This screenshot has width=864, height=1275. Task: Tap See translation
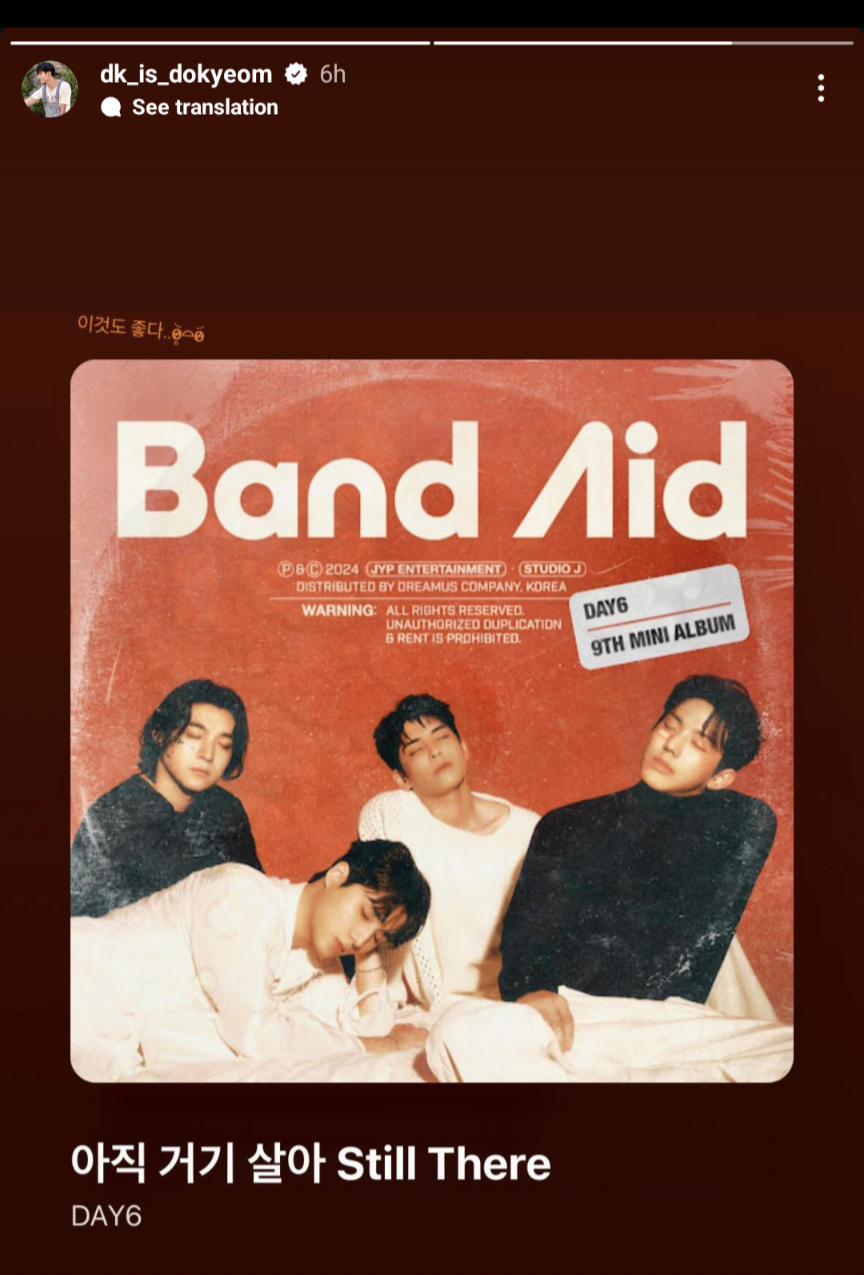204,107
